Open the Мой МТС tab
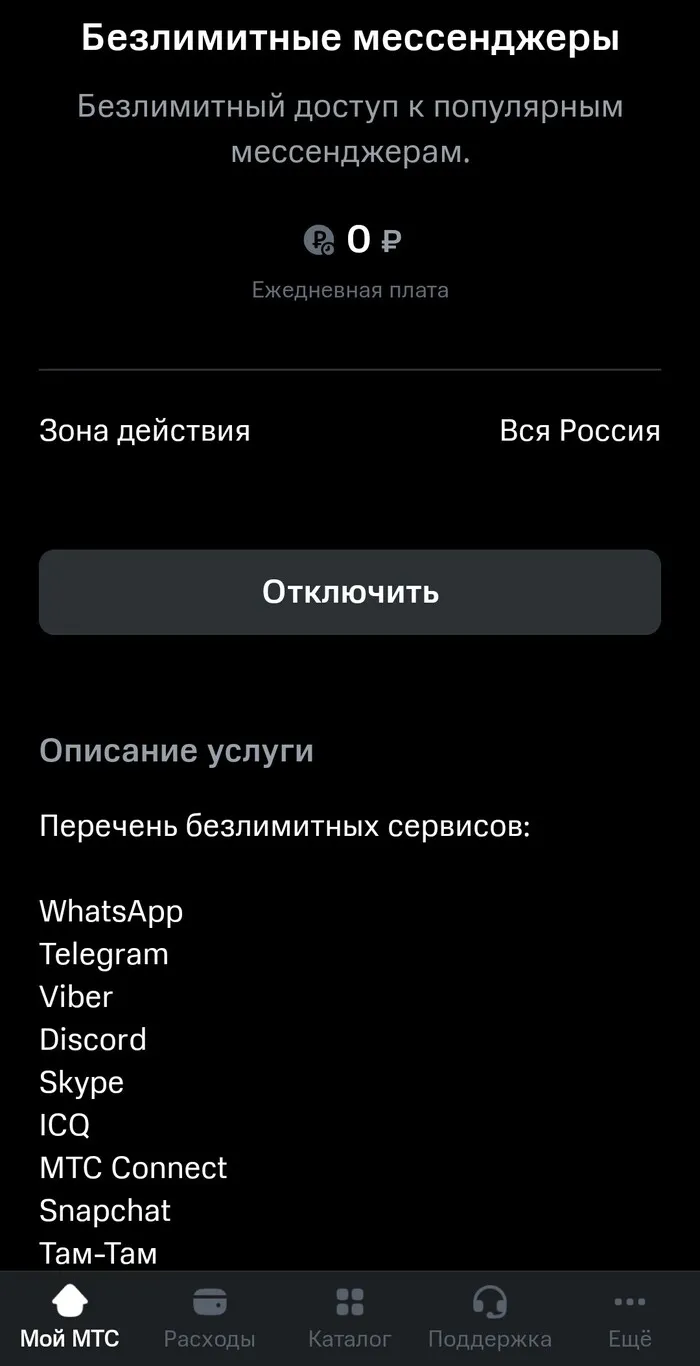The width and height of the screenshot is (700, 1366). click(x=70, y=1318)
